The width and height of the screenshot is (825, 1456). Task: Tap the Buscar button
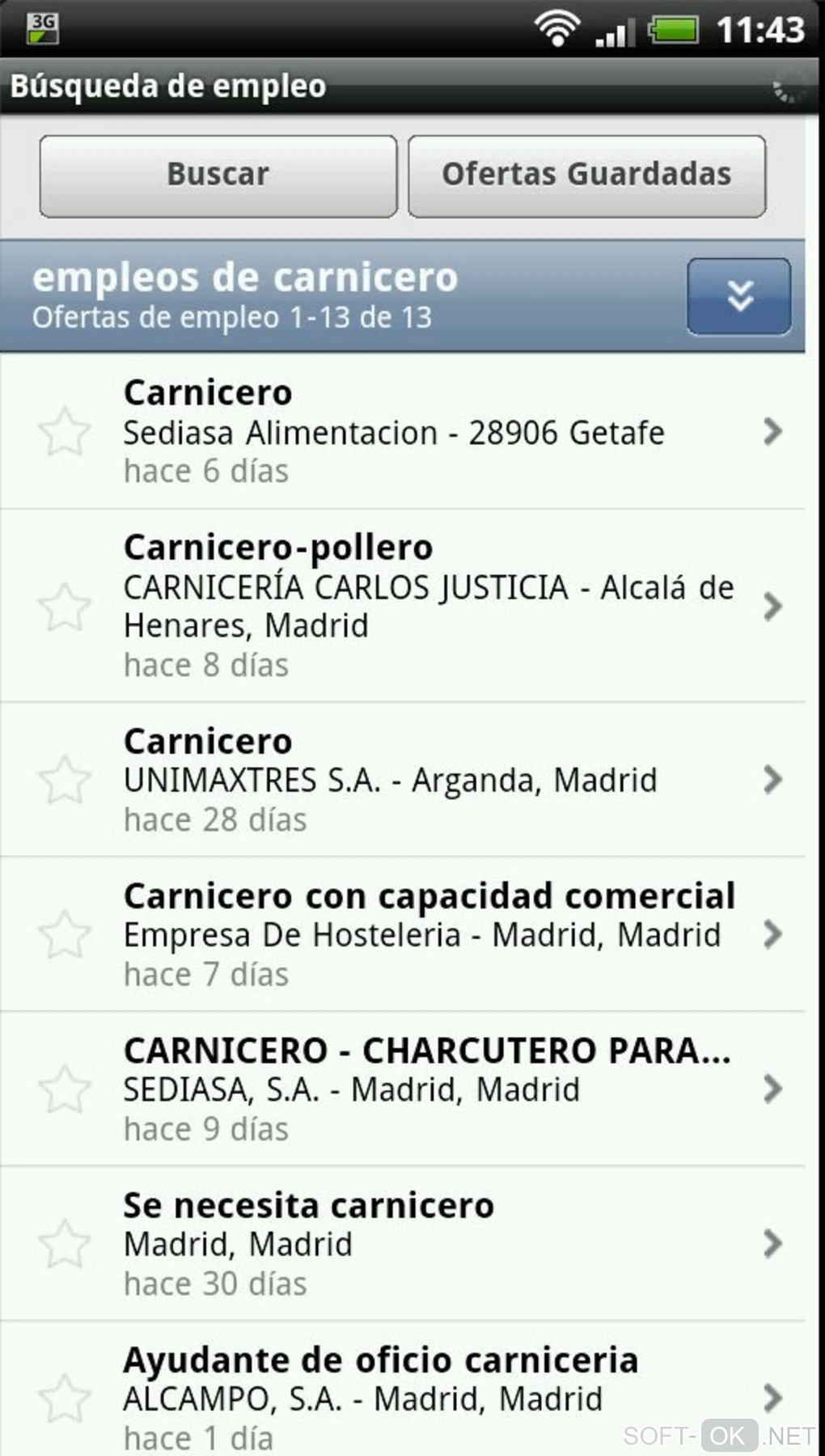tap(218, 176)
